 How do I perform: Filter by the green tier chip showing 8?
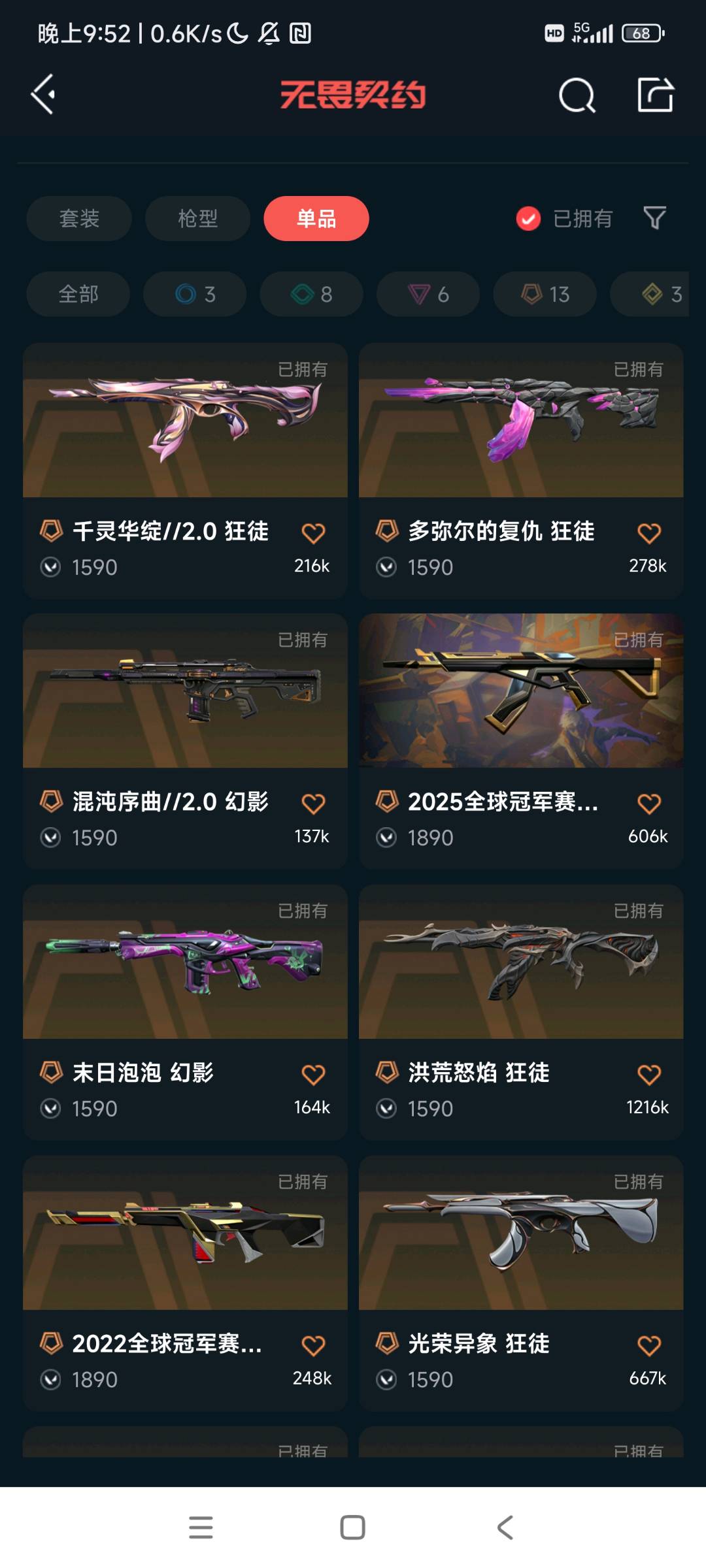click(x=311, y=294)
